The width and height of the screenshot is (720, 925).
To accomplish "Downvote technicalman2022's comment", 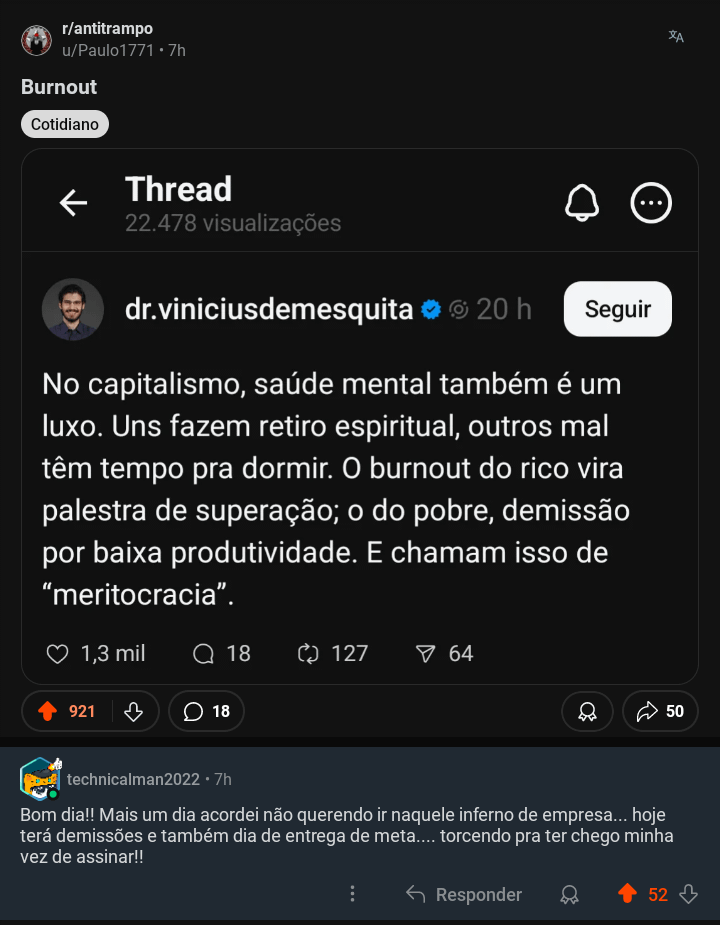I will (688, 894).
